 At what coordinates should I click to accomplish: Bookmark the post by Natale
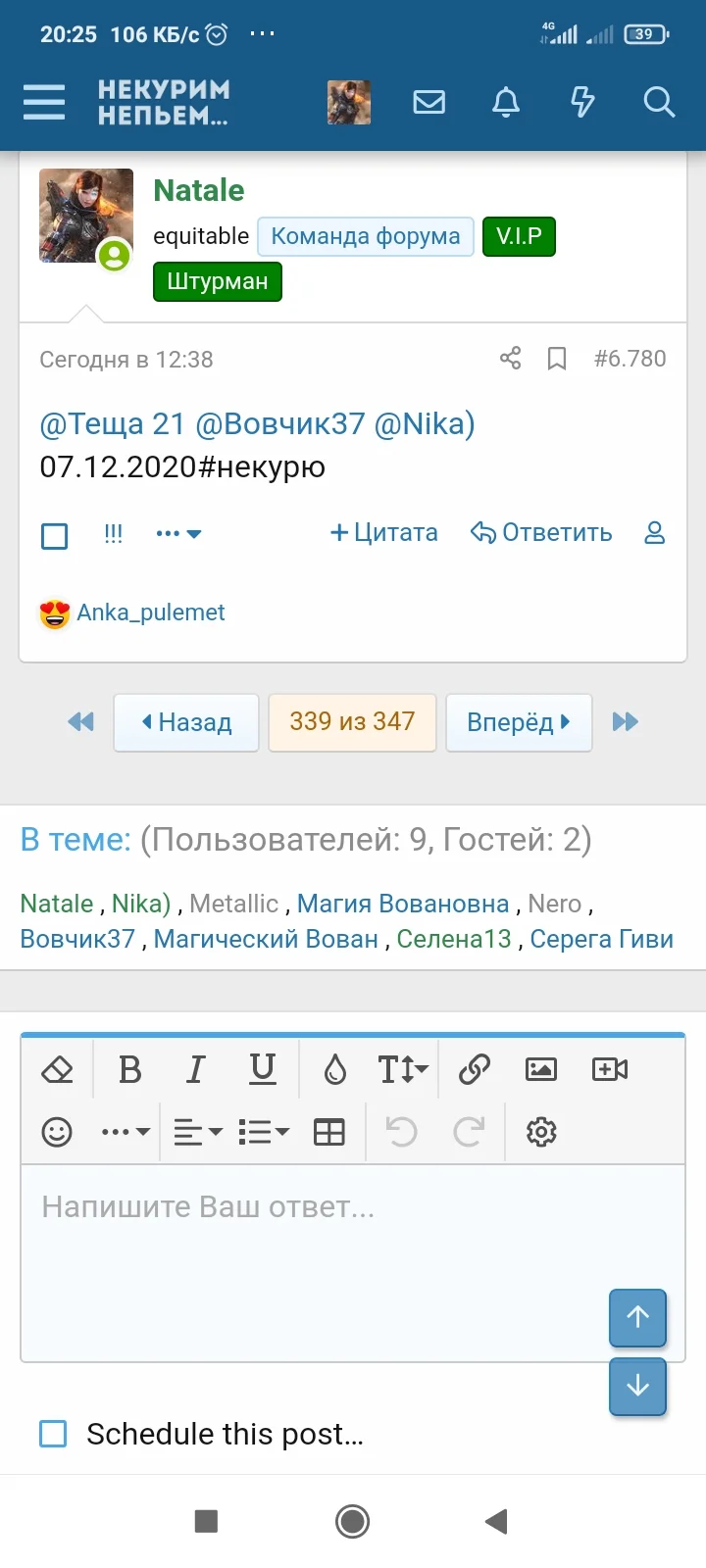coord(557,359)
